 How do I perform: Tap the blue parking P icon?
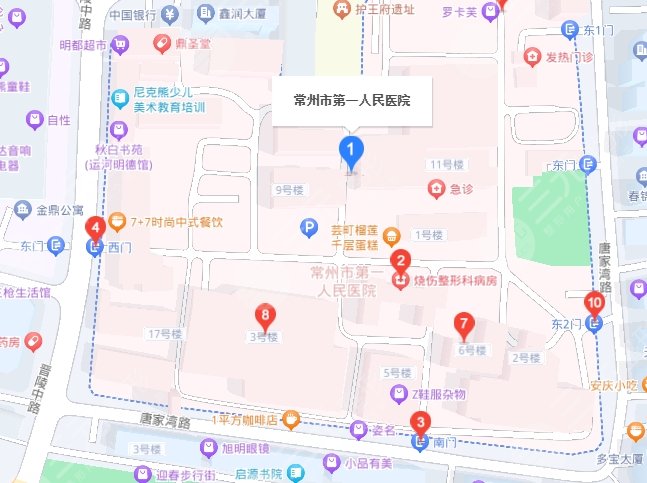(309, 229)
